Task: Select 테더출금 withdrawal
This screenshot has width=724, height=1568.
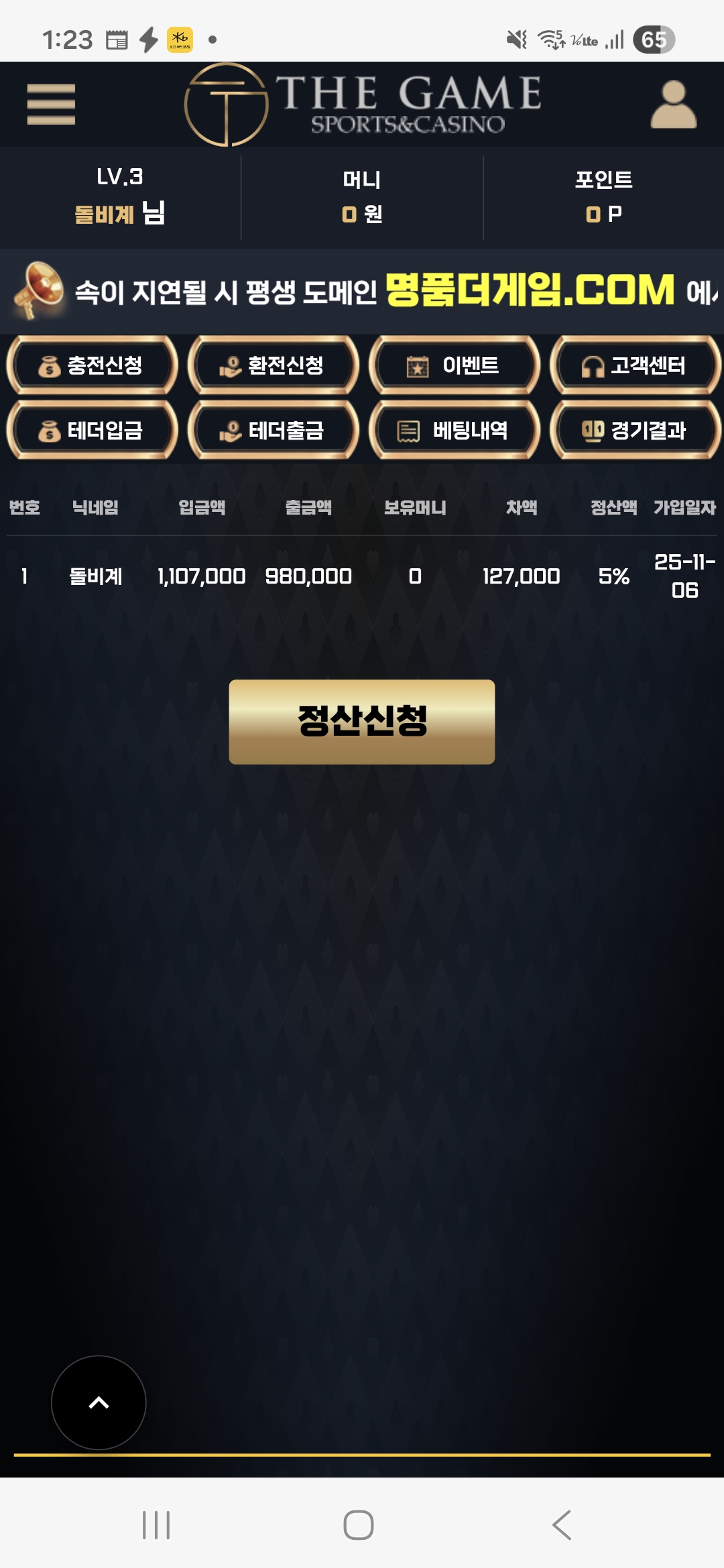Action: (x=274, y=430)
